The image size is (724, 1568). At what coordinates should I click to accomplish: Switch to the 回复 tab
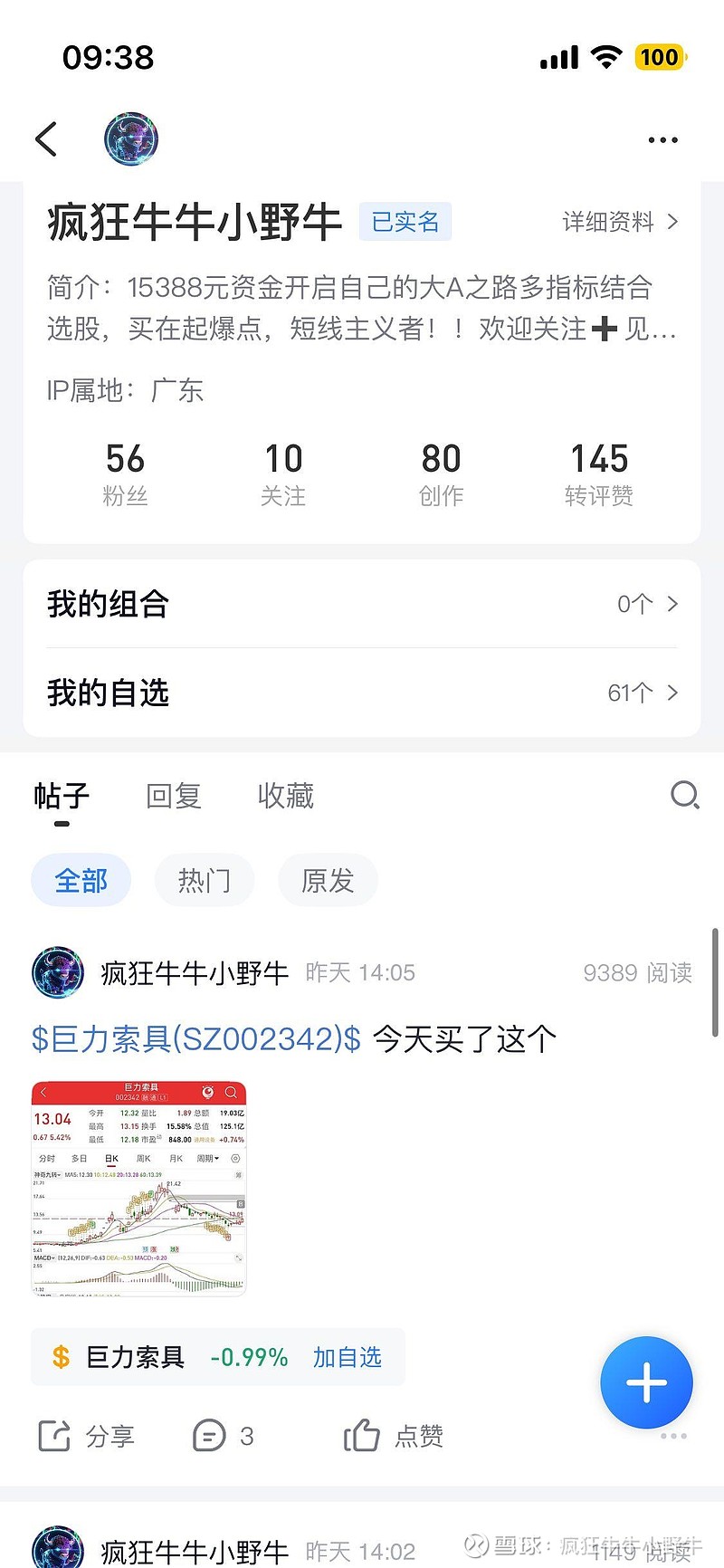(172, 796)
